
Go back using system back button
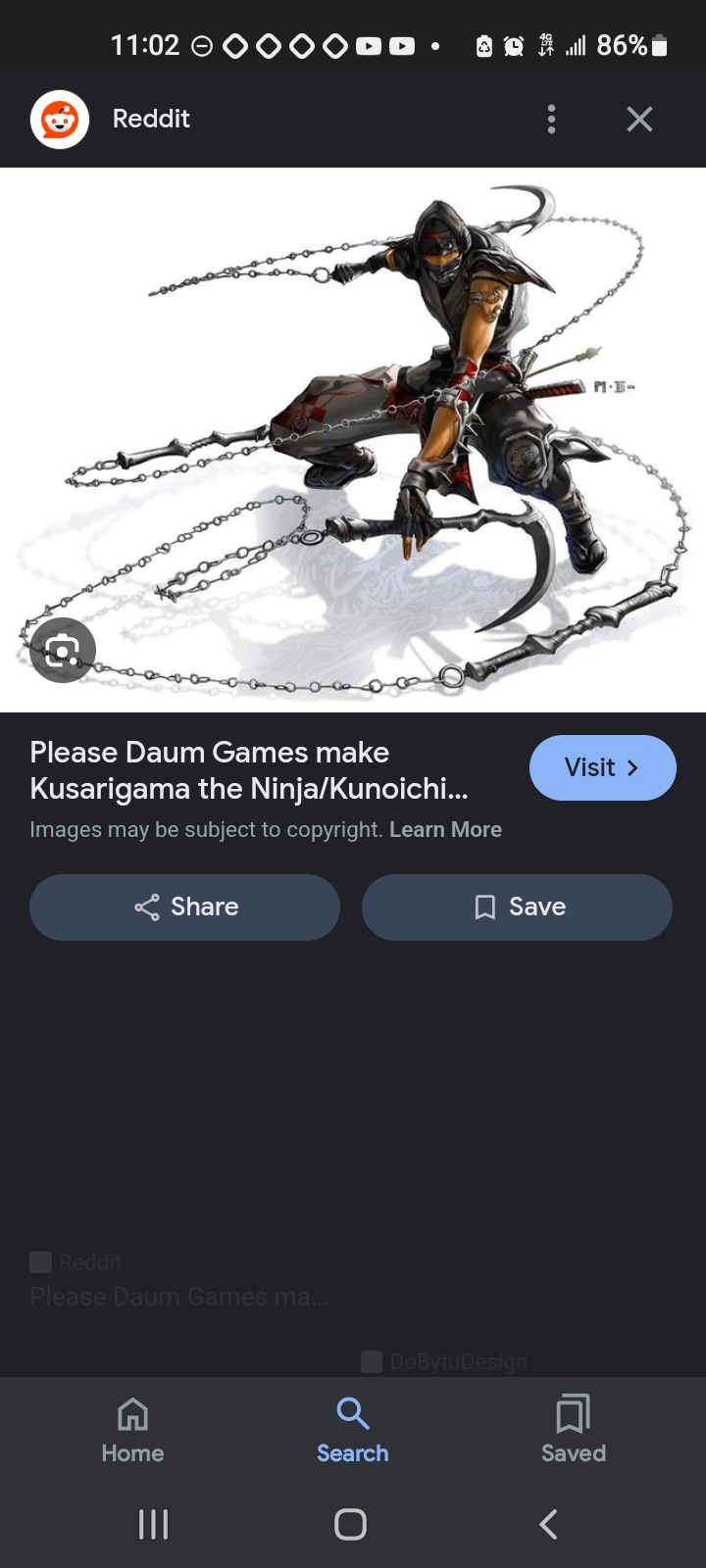pyautogui.click(x=549, y=1524)
